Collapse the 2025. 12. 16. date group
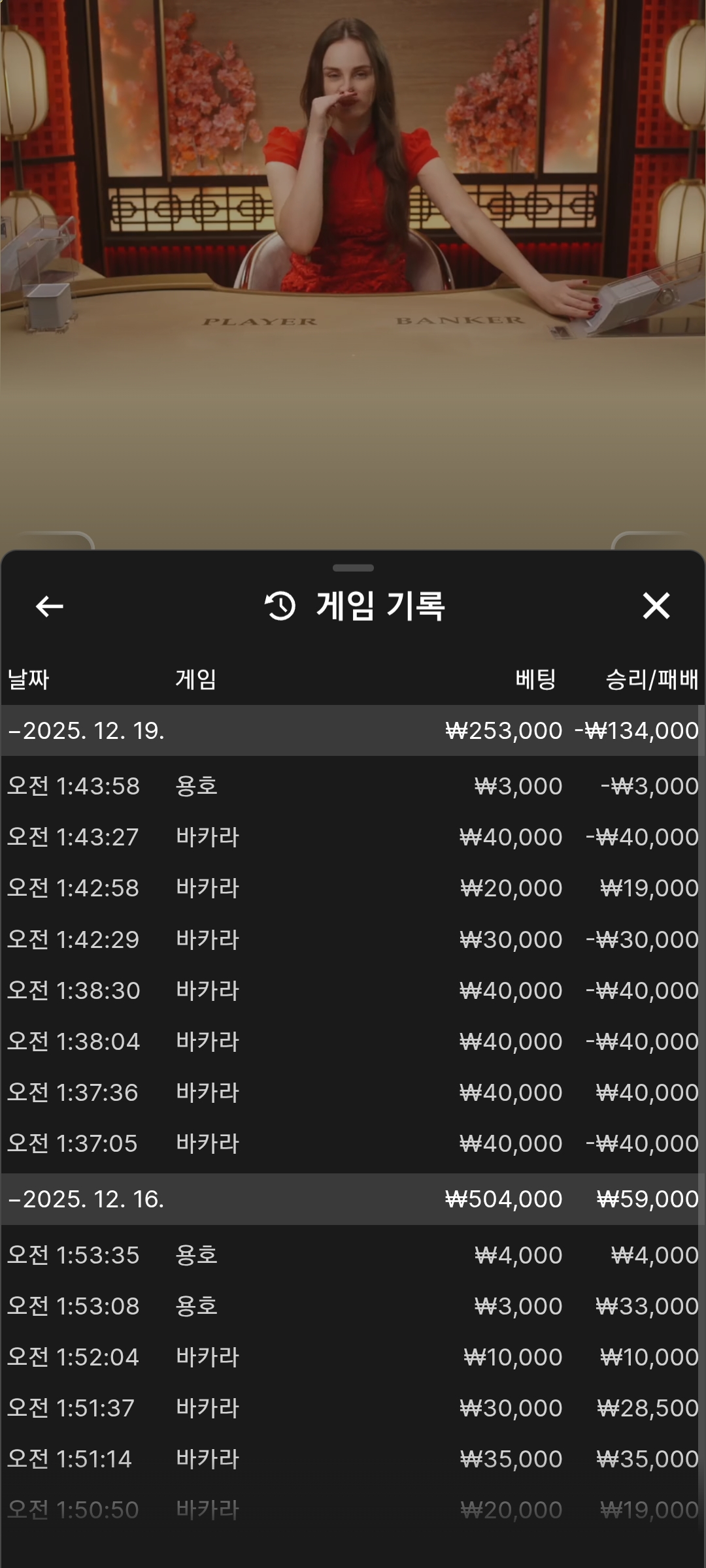Screen dimensions: 706x1568 pyautogui.click(x=86, y=1200)
